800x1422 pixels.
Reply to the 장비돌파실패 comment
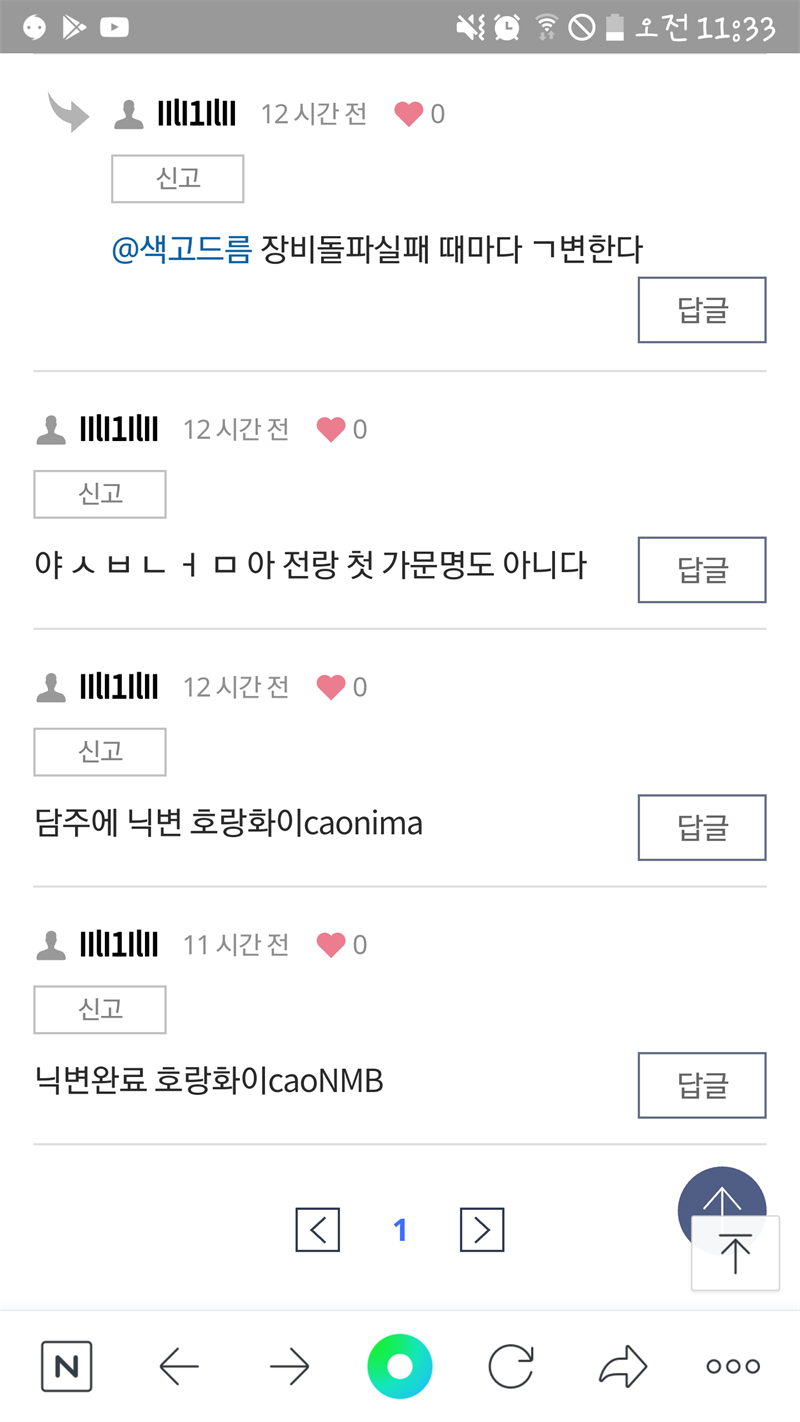pyautogui.click(x=702, y=310)
